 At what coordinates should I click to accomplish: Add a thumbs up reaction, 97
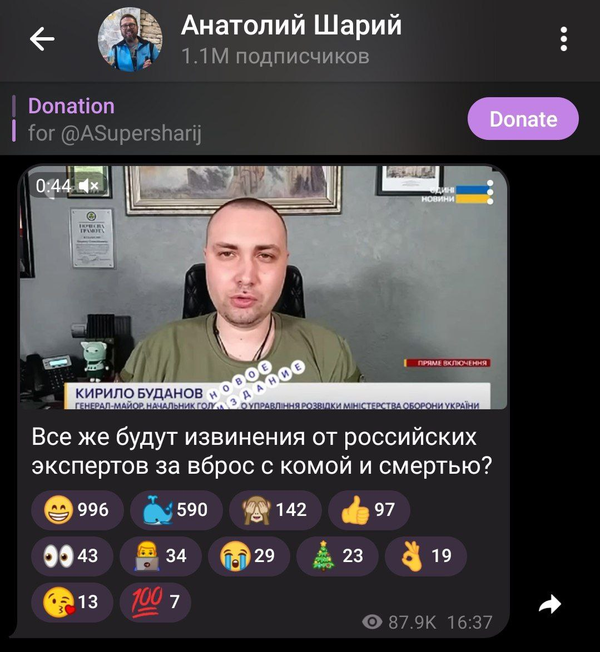pos(369,510)
